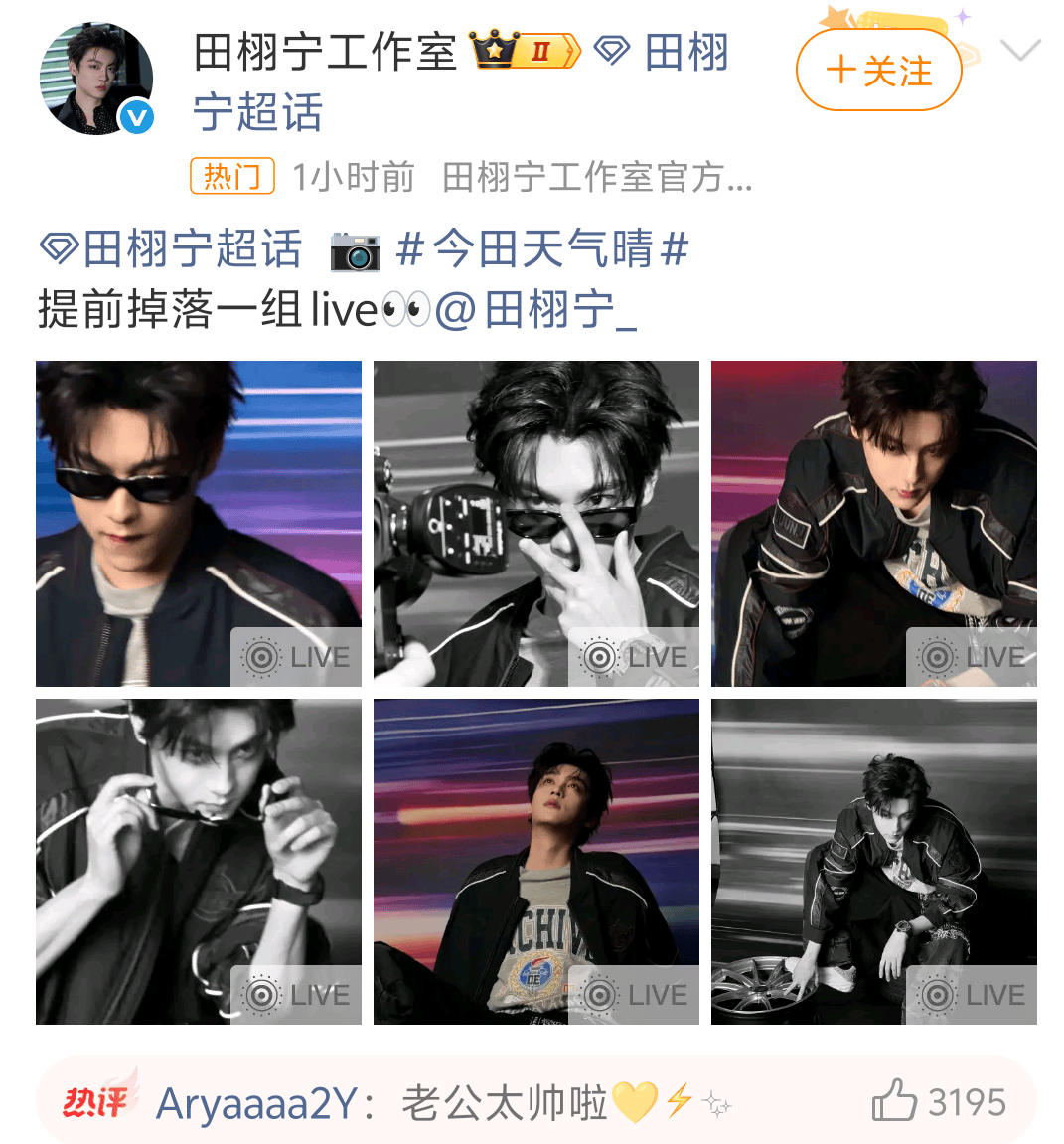Open the color photo of him looking down in jacket
The width and height of the screenshot is (1064, 1144).
[x=874, y=523]
